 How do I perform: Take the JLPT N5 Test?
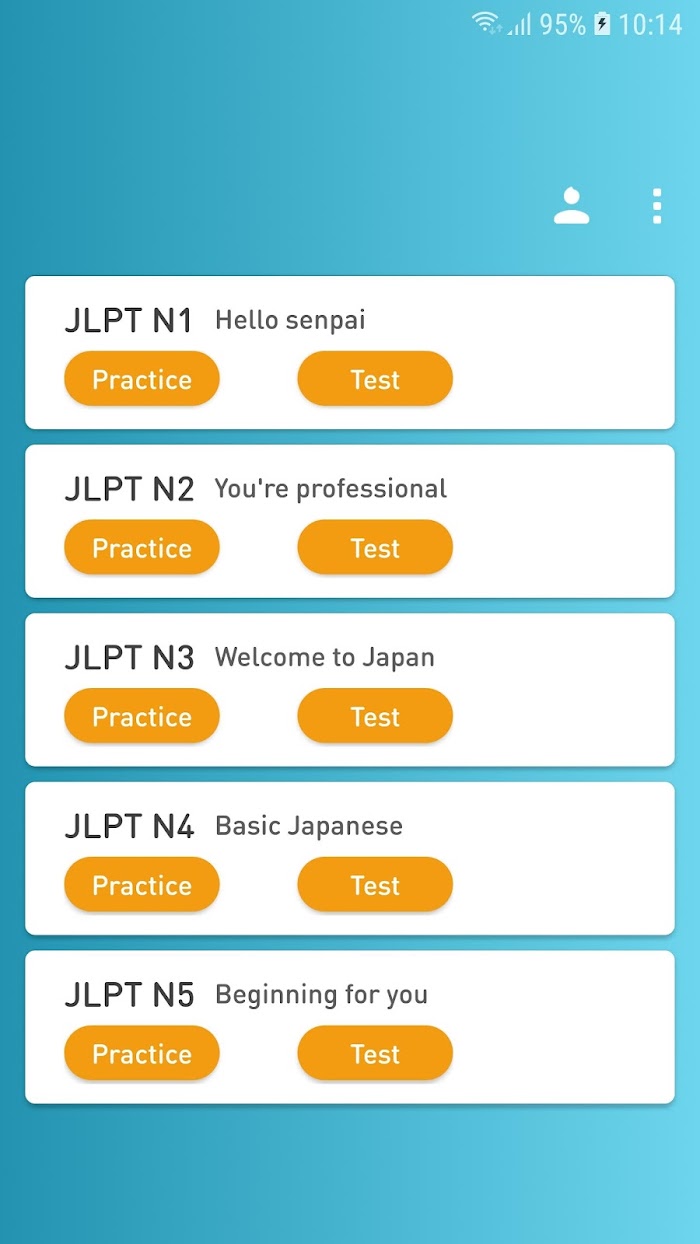click(x=375, y=1053)
